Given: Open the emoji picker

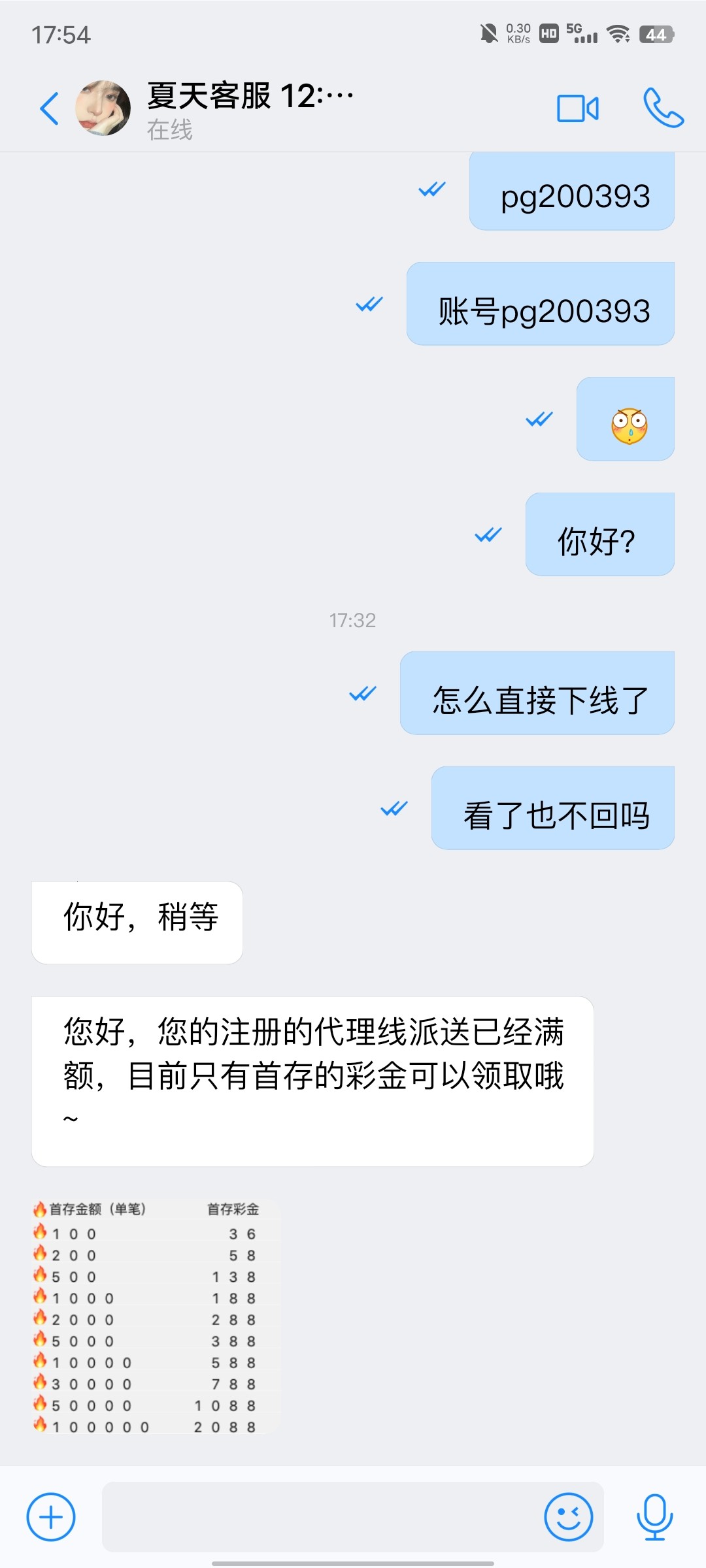Looking at the screenshot, I should coord(568,1516).
